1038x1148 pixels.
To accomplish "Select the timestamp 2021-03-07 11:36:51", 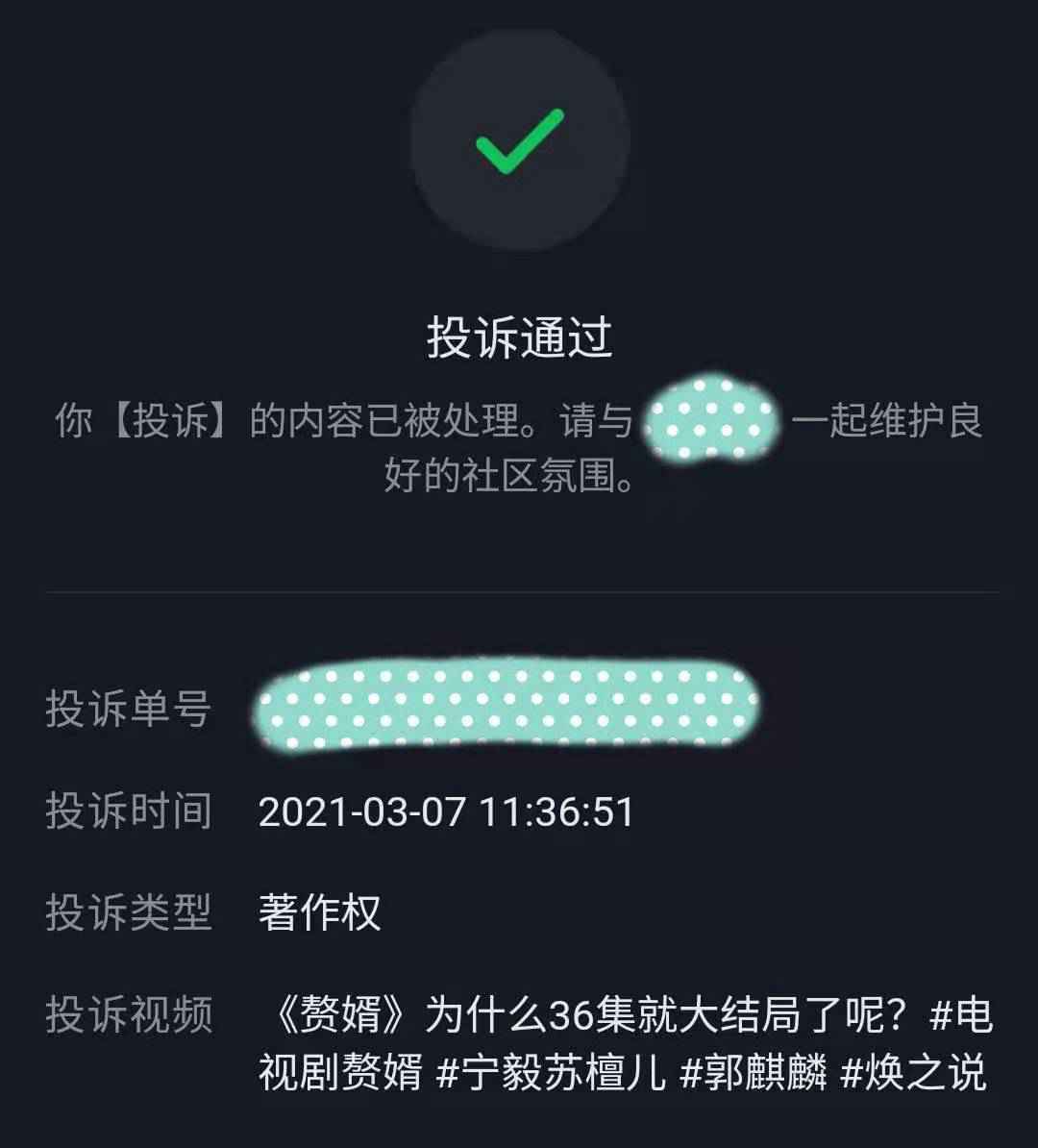I will tap(447, 812).
